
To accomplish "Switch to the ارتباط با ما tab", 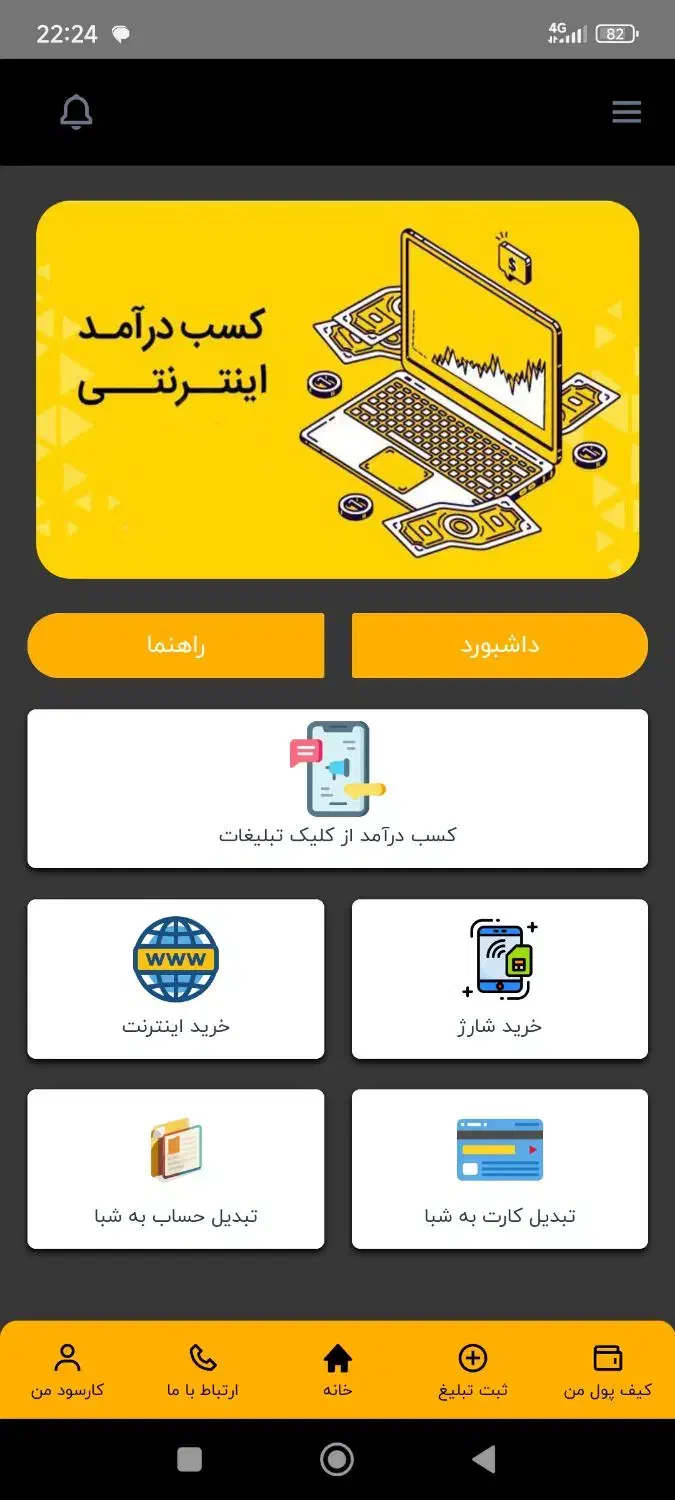I will pos(203,1370).
